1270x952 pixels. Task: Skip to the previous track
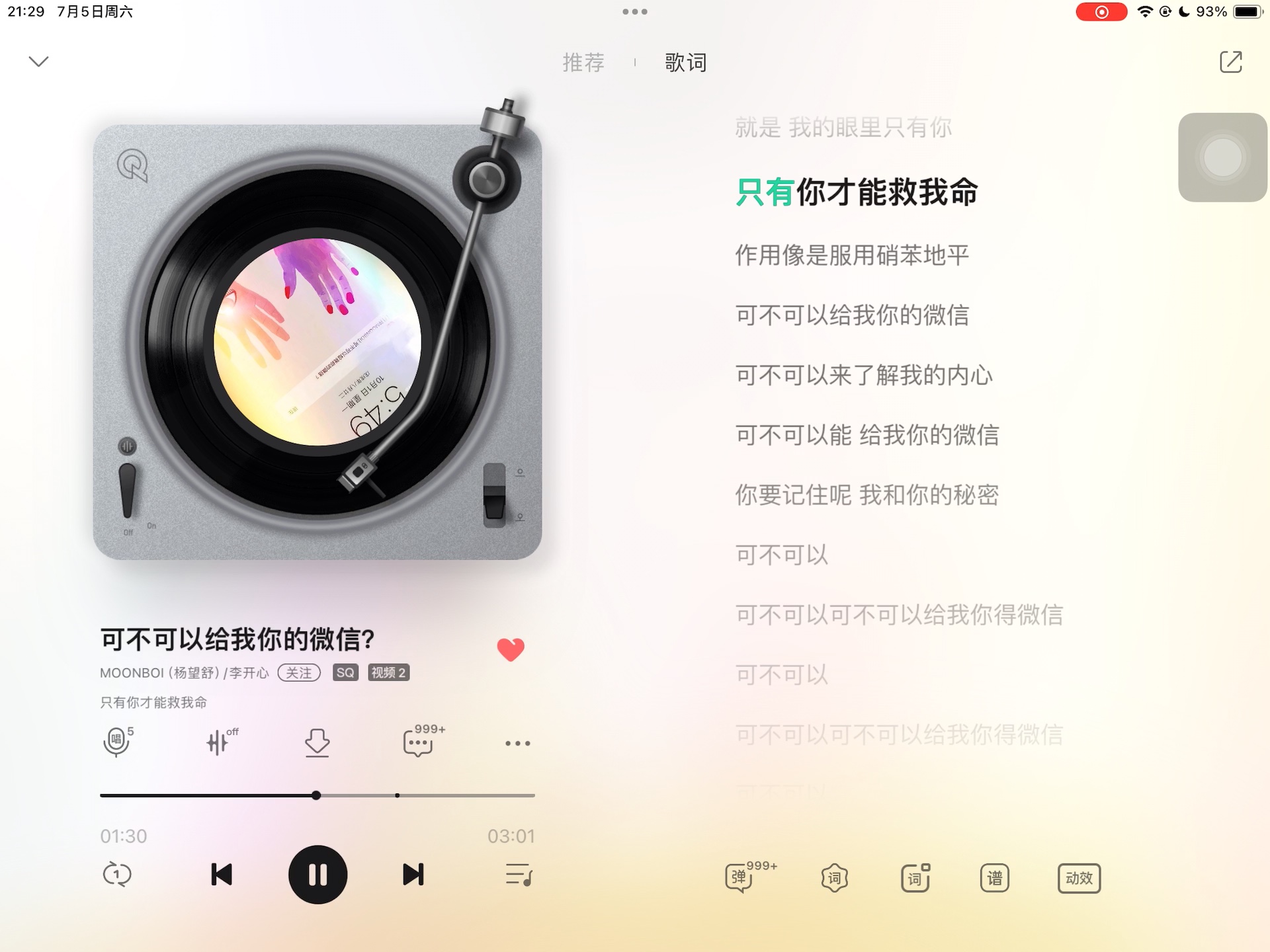point(222,875)
